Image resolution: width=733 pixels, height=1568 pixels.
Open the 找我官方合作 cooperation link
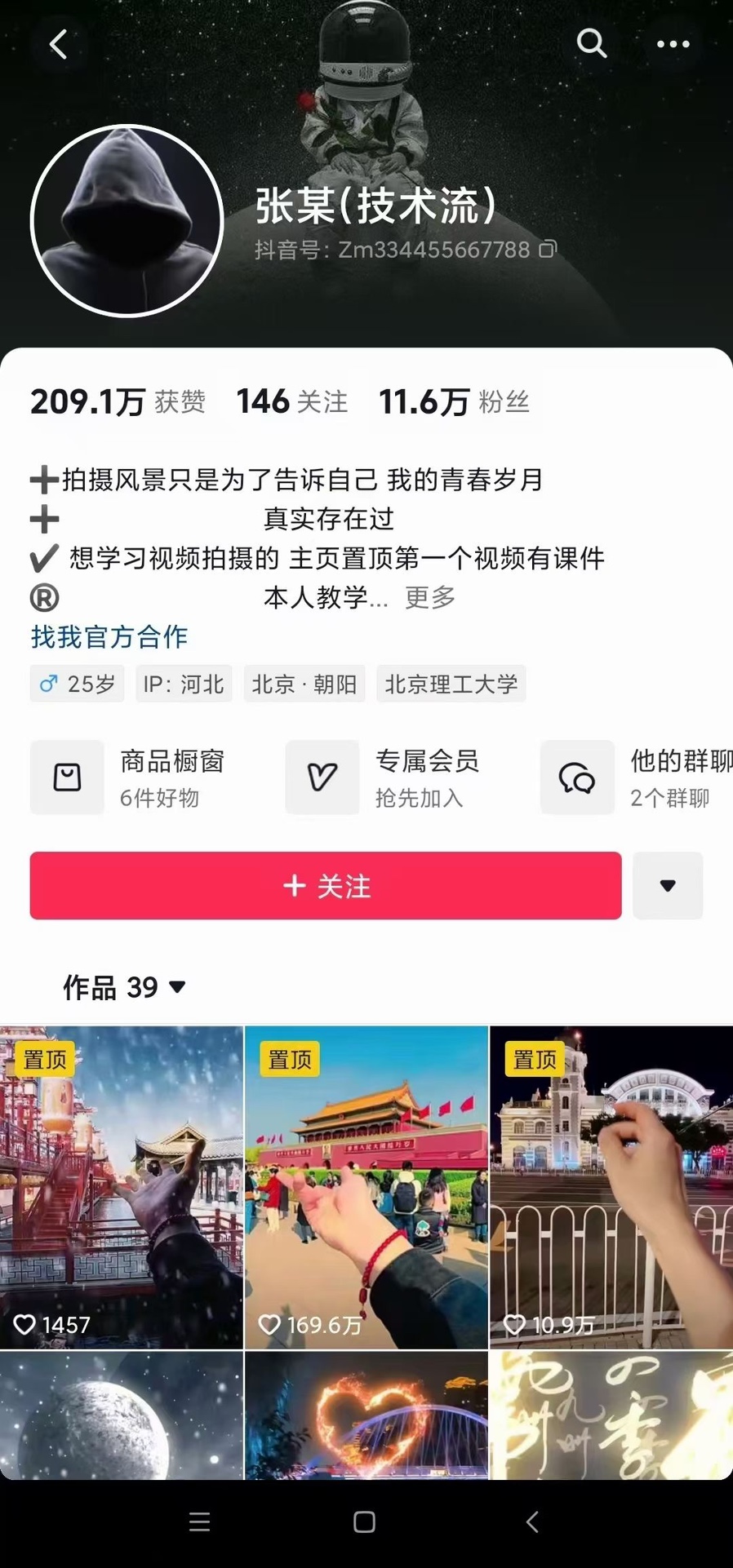[106, 637]
